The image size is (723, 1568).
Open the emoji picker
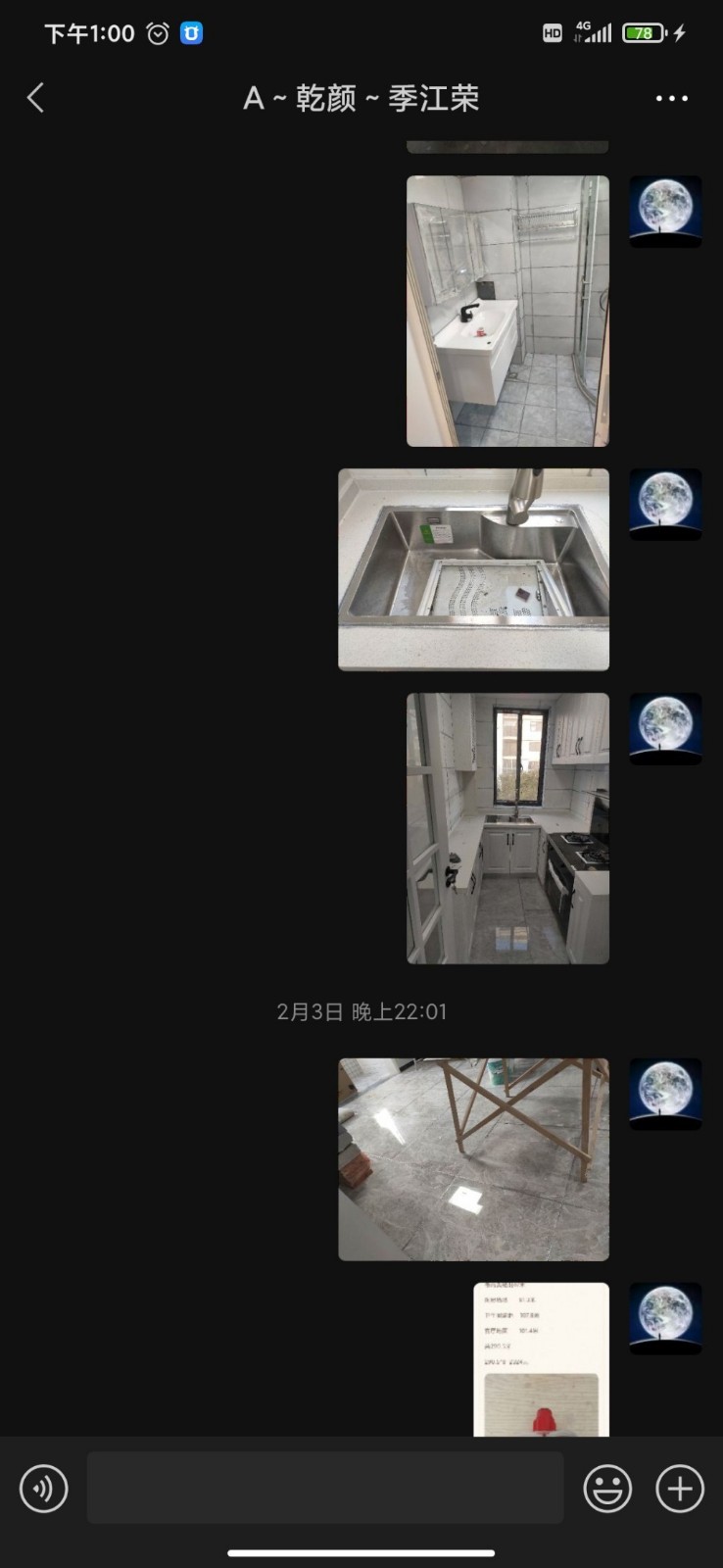(607, 1489)
